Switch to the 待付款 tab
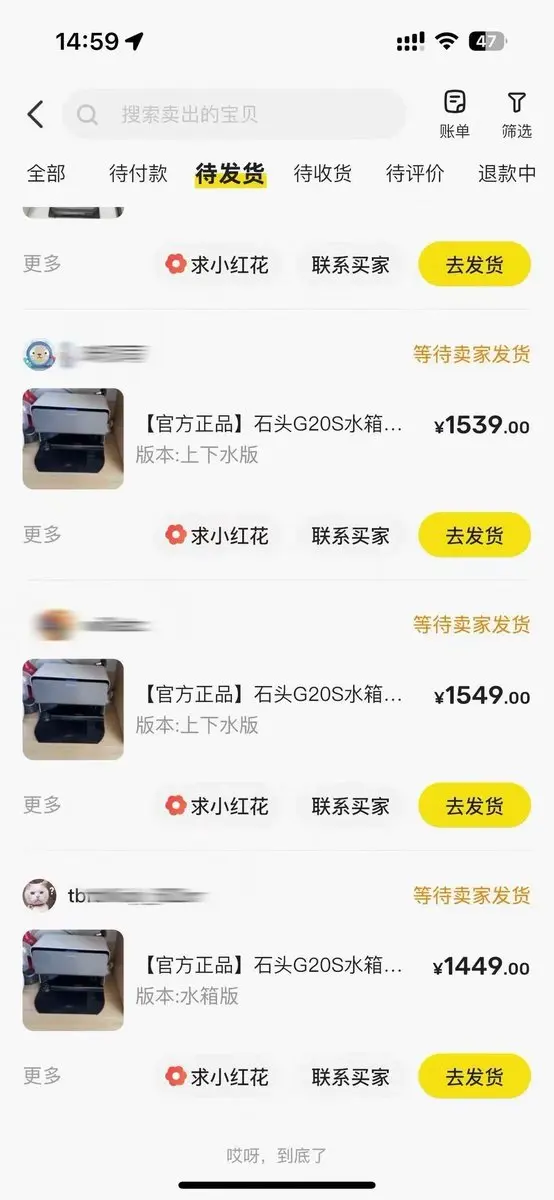This screenshot has height=1200, width=554. [138, 173]
